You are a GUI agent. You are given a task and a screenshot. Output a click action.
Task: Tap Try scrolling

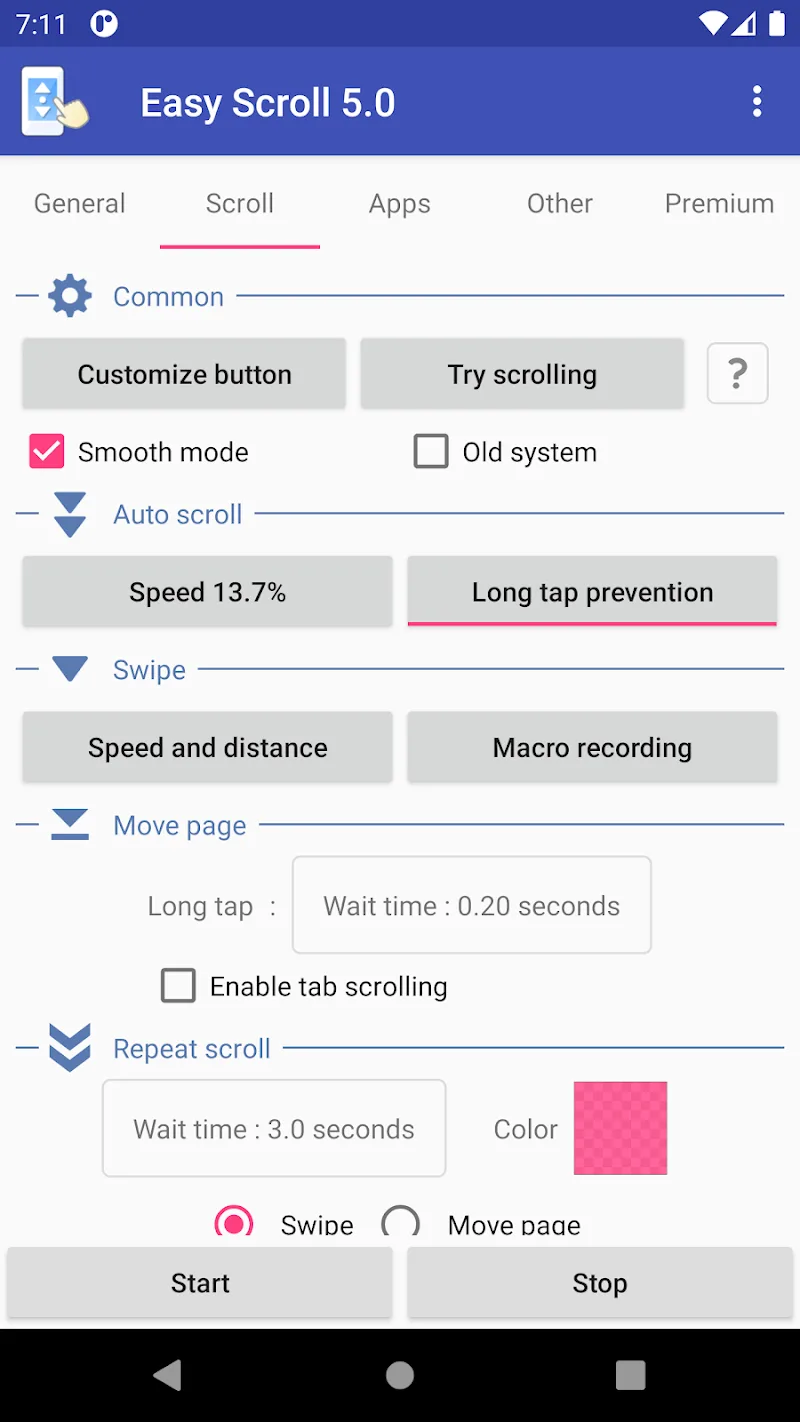522,374
